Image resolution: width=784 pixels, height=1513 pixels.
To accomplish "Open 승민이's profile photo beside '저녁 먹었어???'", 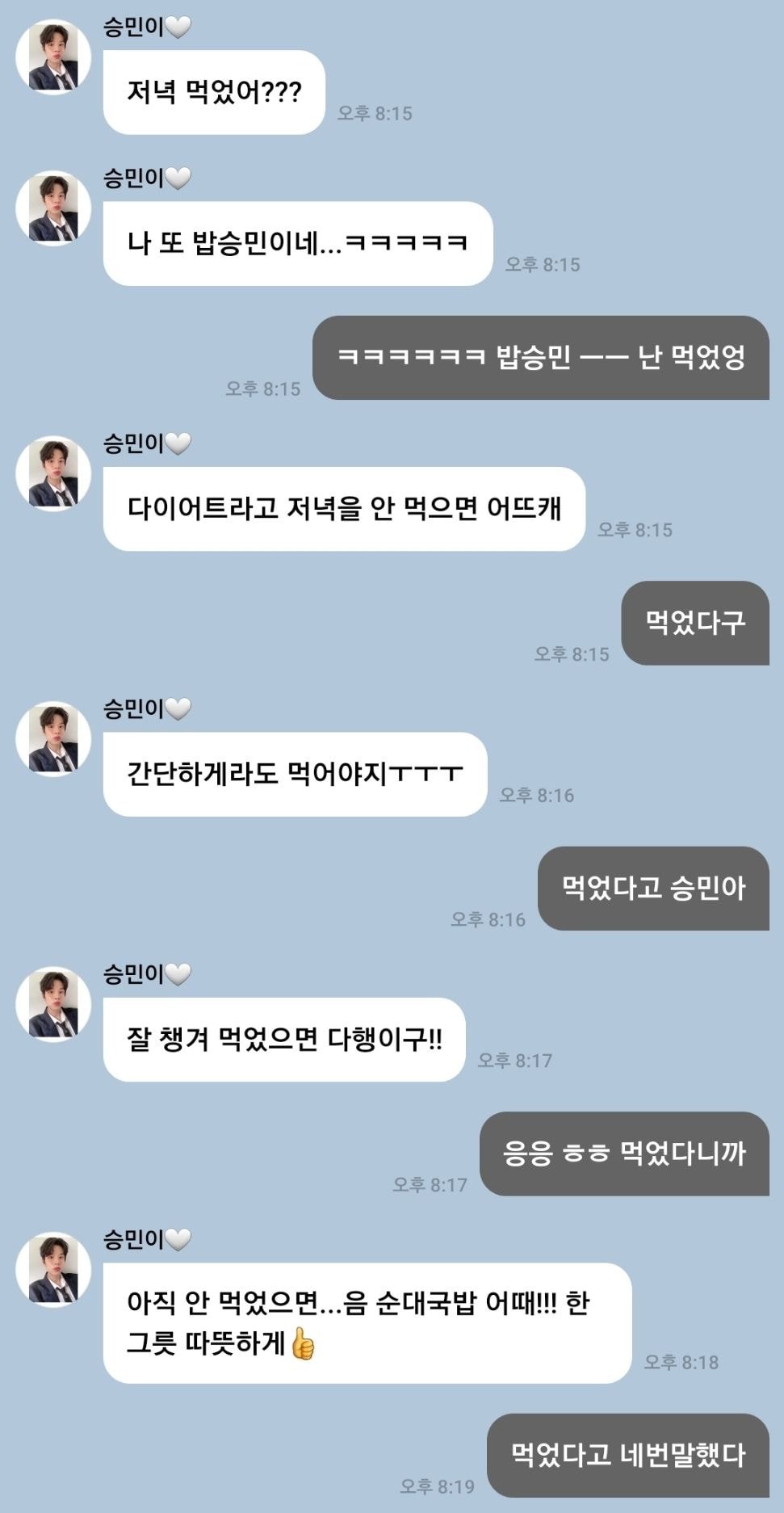I will [x=53, y=57].
